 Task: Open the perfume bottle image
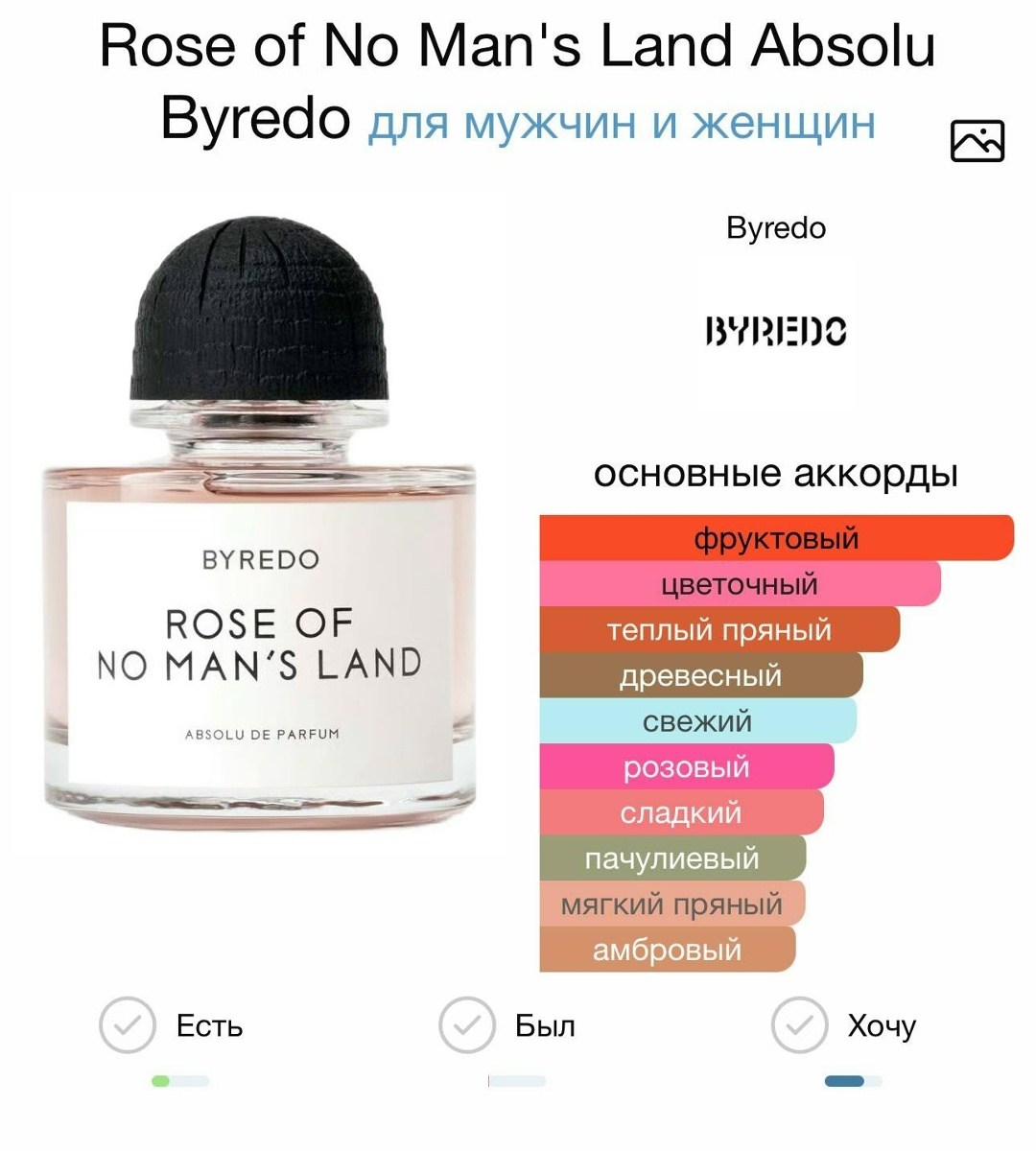coord(259,511)
